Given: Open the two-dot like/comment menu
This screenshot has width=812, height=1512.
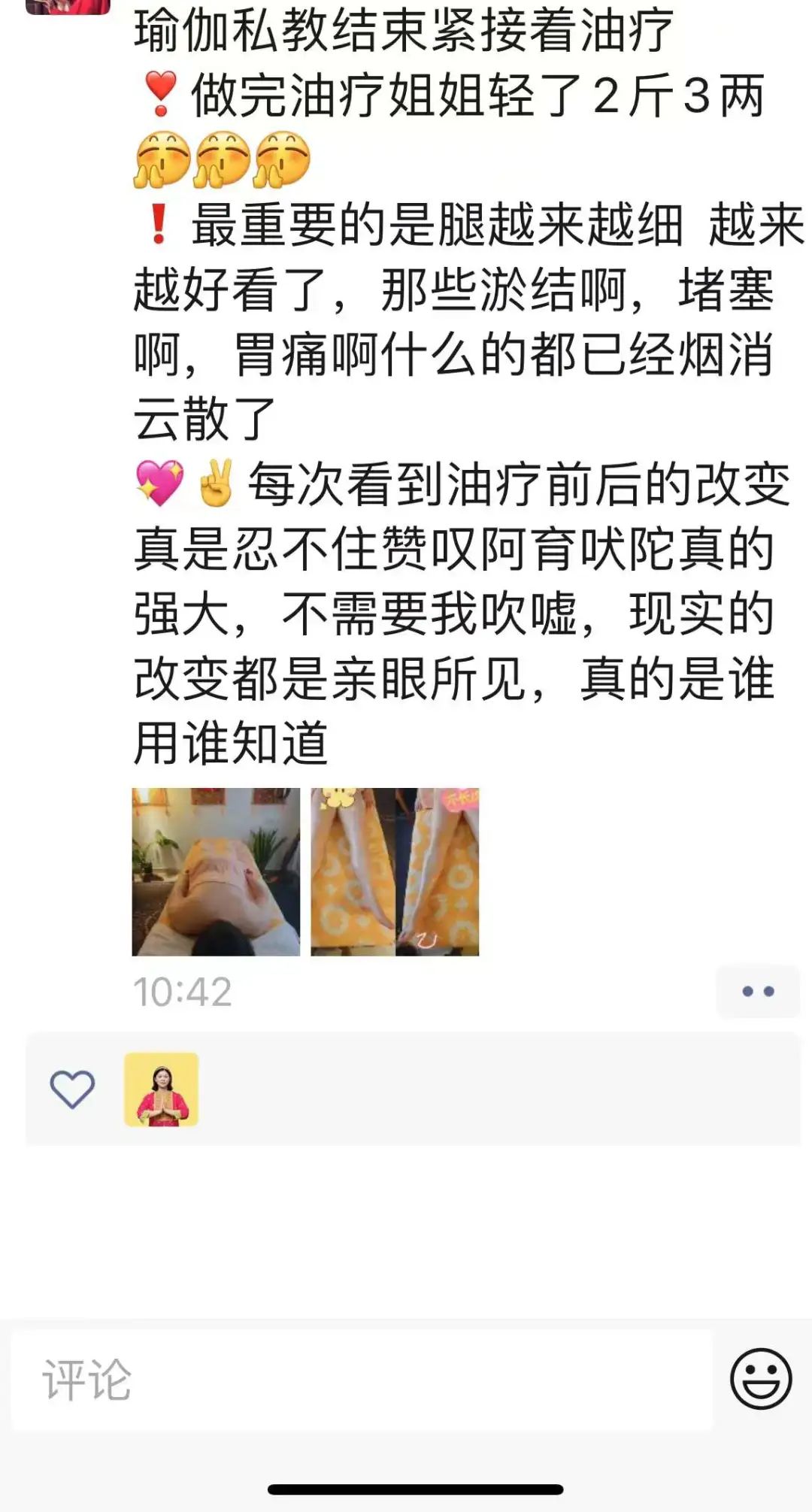Looking at the screenshot, I should [757, 991].
